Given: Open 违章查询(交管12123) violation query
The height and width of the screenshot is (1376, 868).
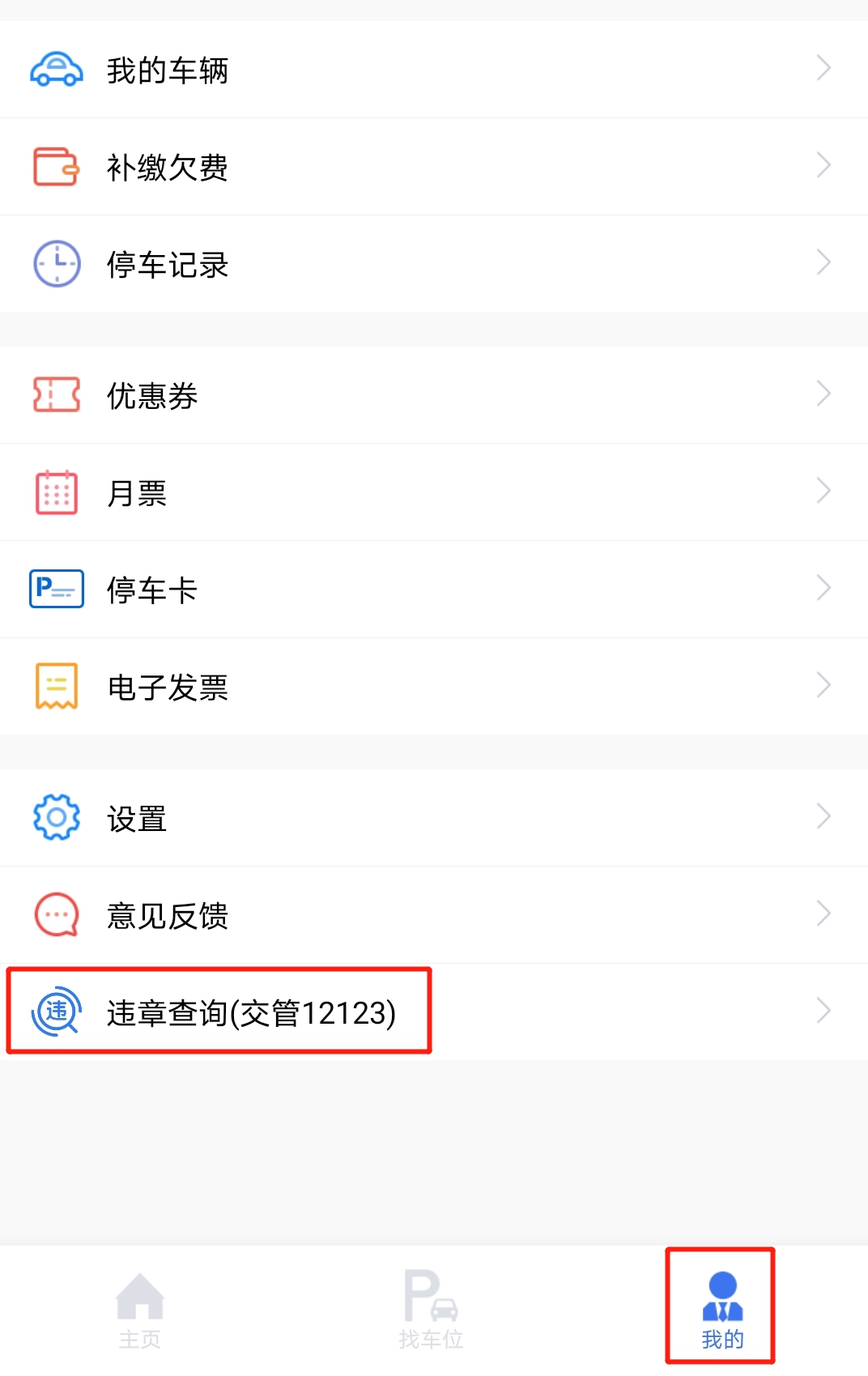Looking at the screenshot, I should pyautogui.click(x=433, y=1012).
